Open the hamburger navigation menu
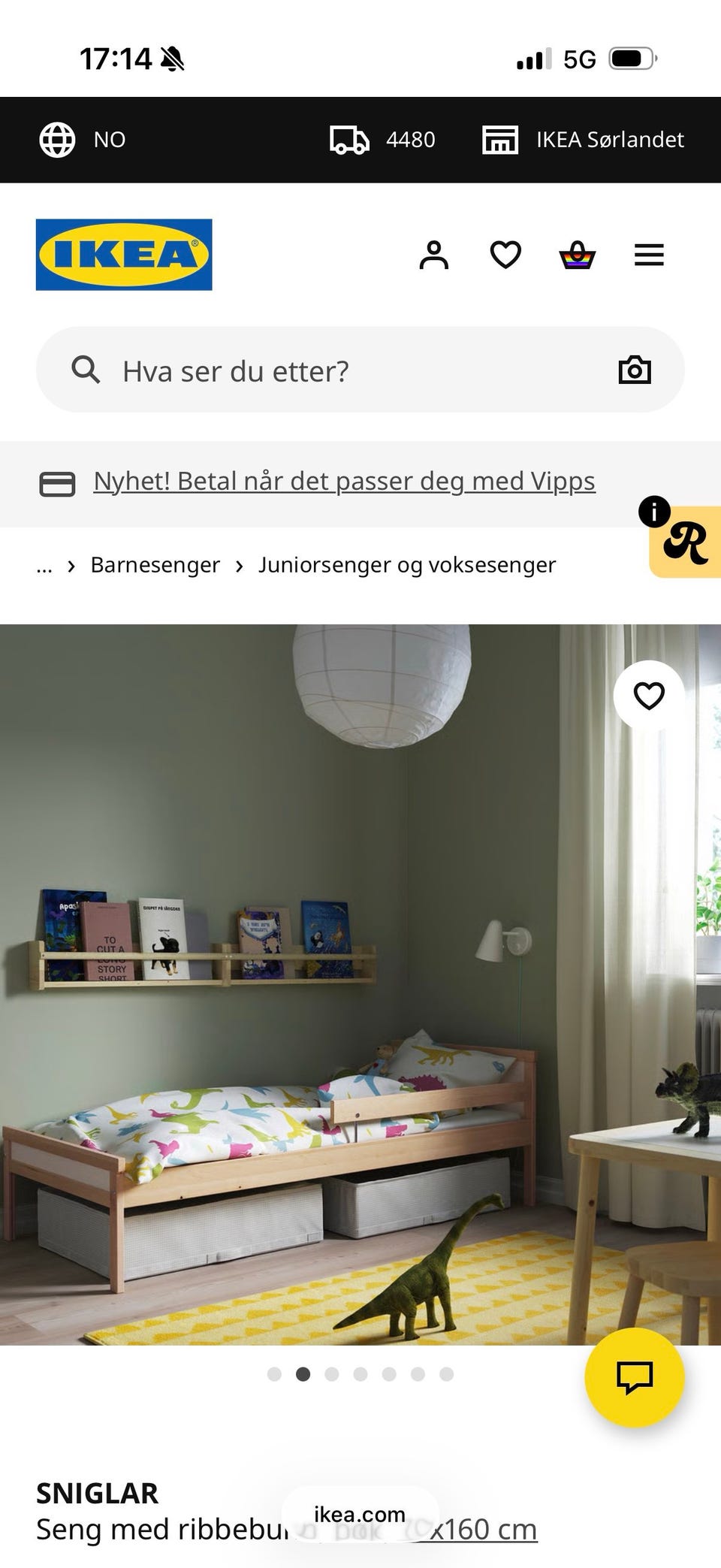Viewport: 721px width, 1568px height. 649,255
